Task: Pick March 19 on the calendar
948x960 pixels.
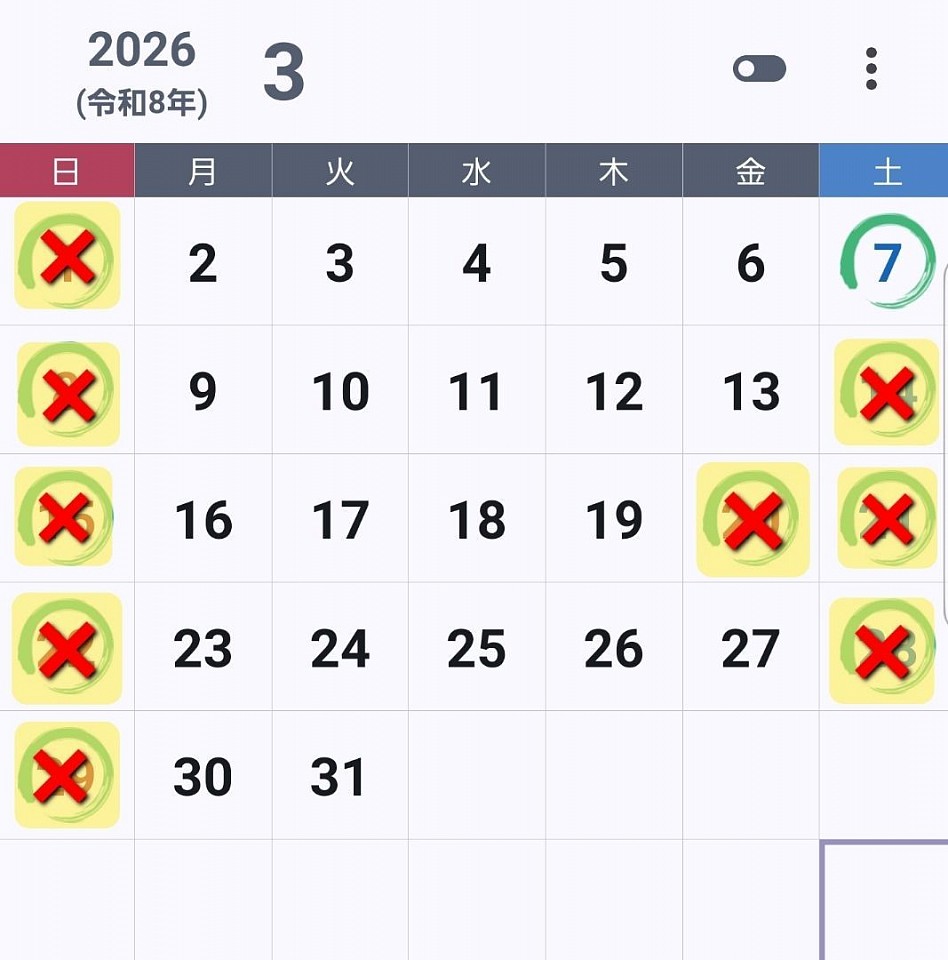Action: [614, 520]
